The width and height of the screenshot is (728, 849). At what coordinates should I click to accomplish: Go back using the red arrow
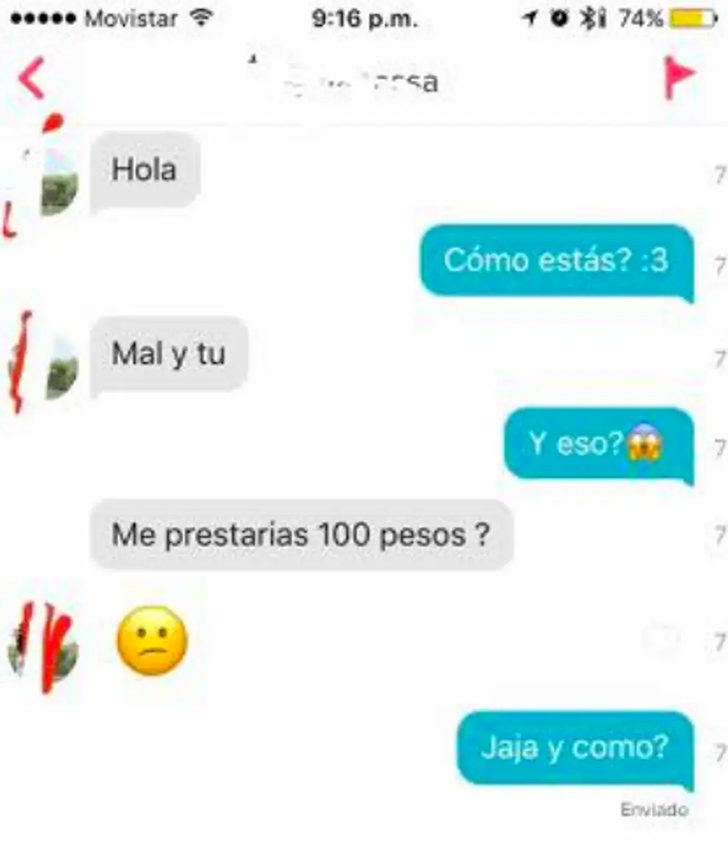pyautogui.click(x=32, y=79)
